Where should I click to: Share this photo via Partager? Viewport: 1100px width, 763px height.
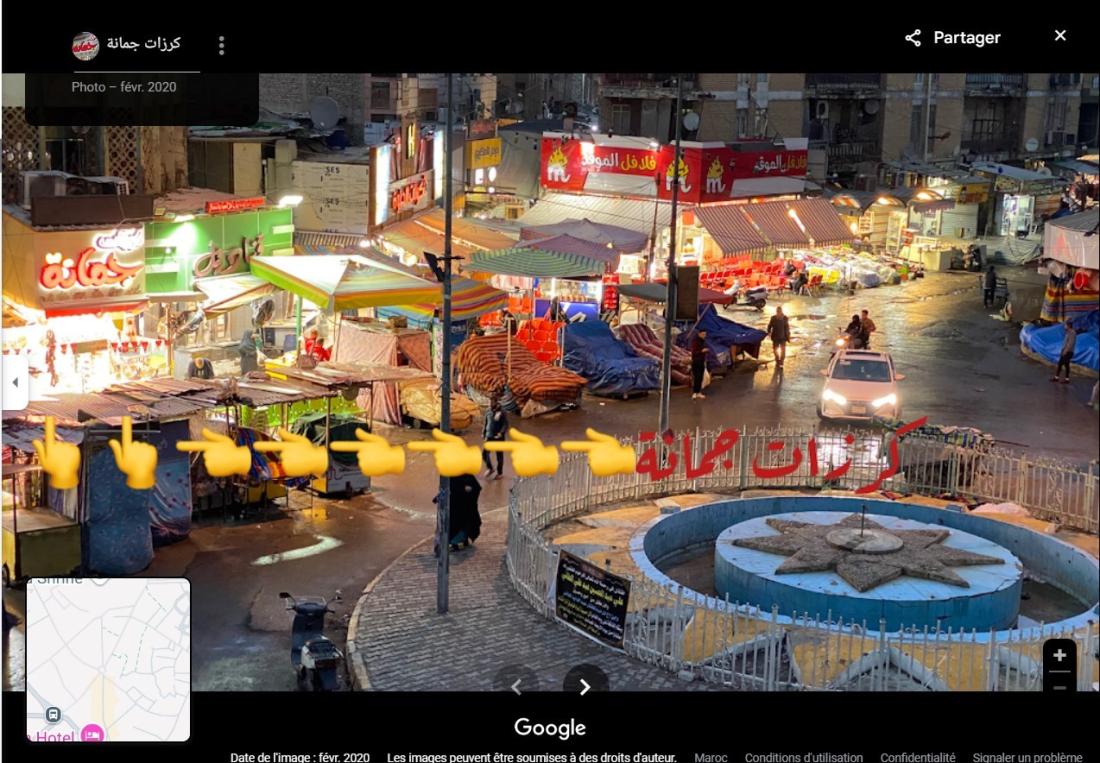click(952, 38)
